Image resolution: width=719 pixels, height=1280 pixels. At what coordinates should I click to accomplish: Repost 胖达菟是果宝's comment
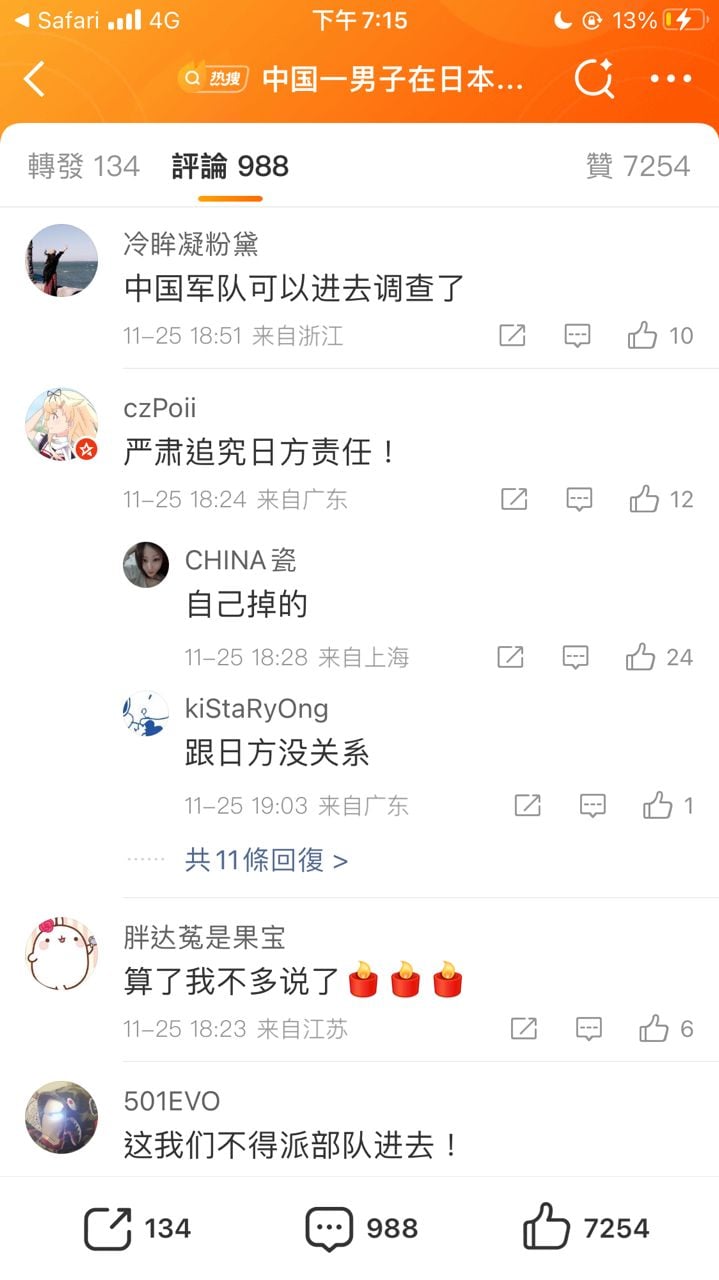pyautogui.click(x=523, y=1028)
